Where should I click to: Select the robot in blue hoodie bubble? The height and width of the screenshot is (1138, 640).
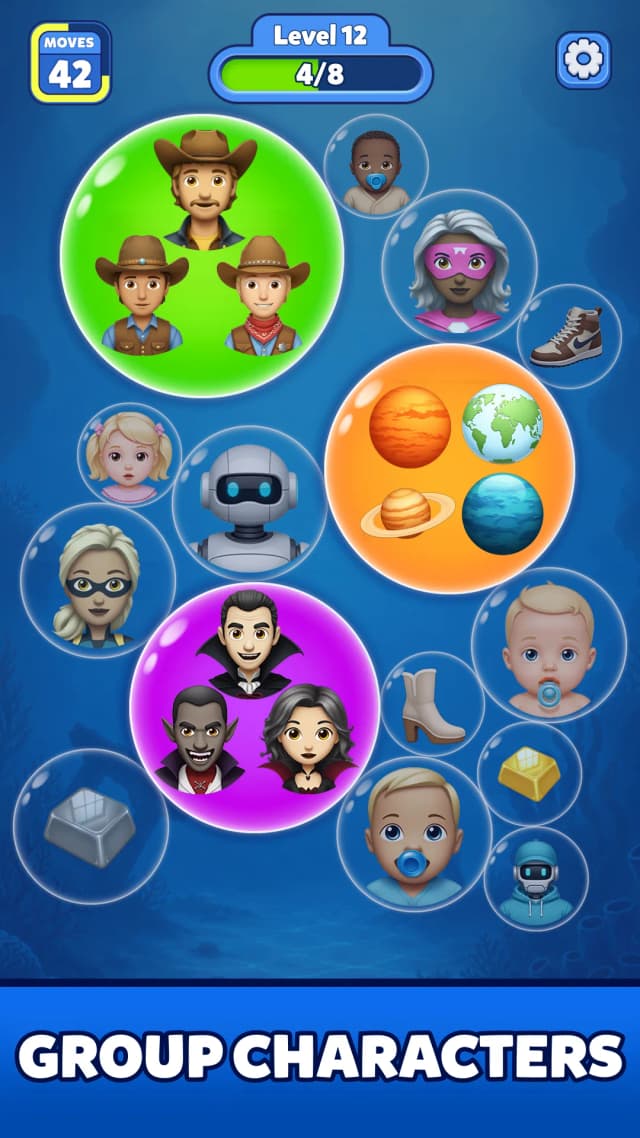pos(536,879)
